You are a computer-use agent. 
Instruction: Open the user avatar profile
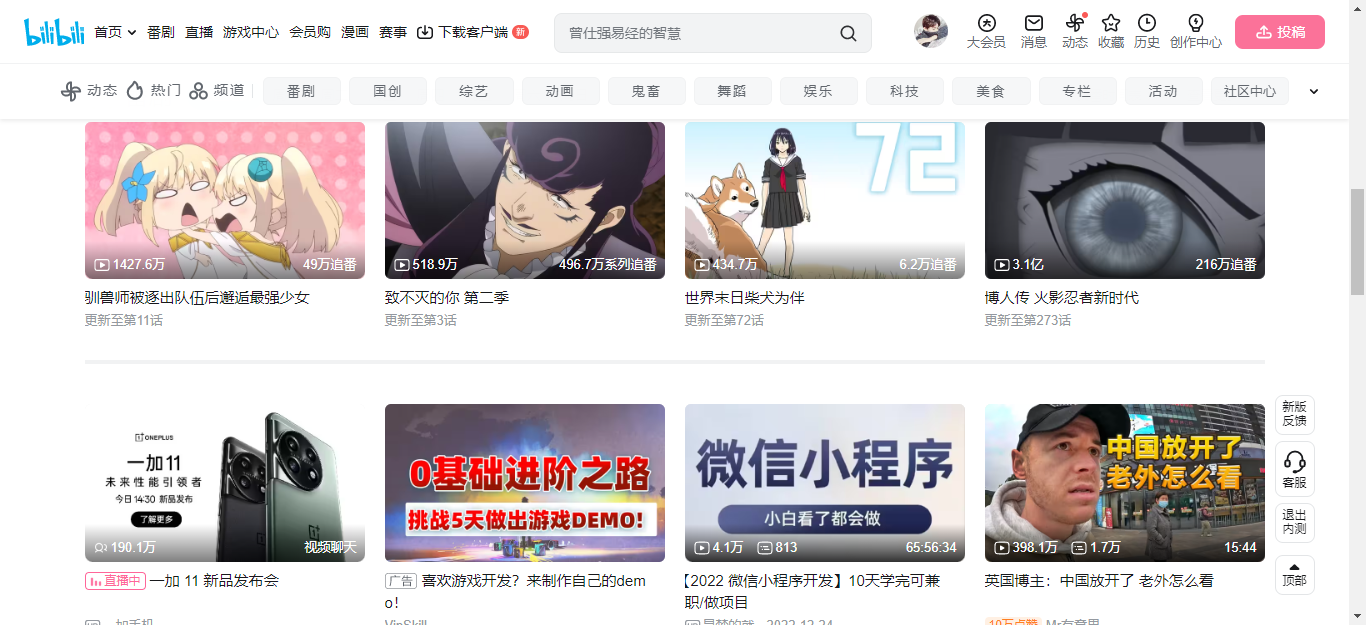(x=931, y=31)
